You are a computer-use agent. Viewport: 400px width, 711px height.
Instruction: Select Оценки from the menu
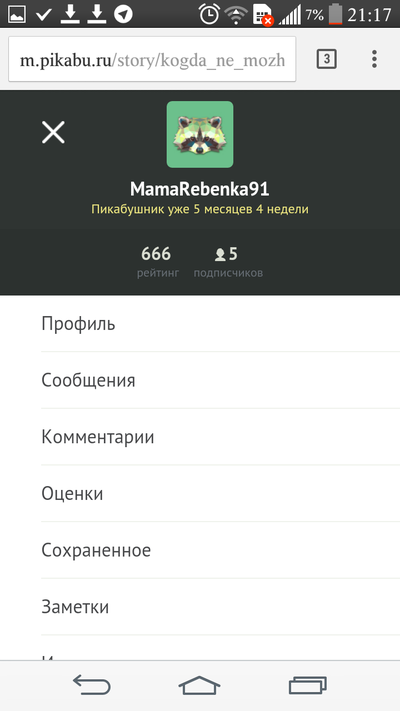(220, 493)
